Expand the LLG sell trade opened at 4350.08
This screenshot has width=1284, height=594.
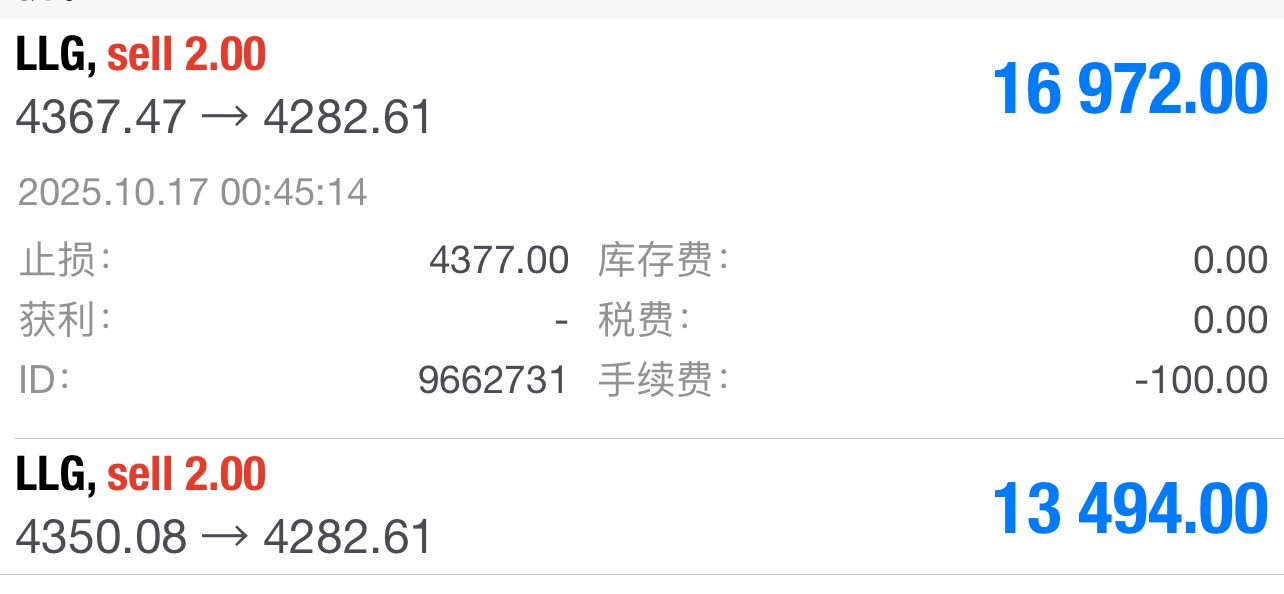pos(640,507)
